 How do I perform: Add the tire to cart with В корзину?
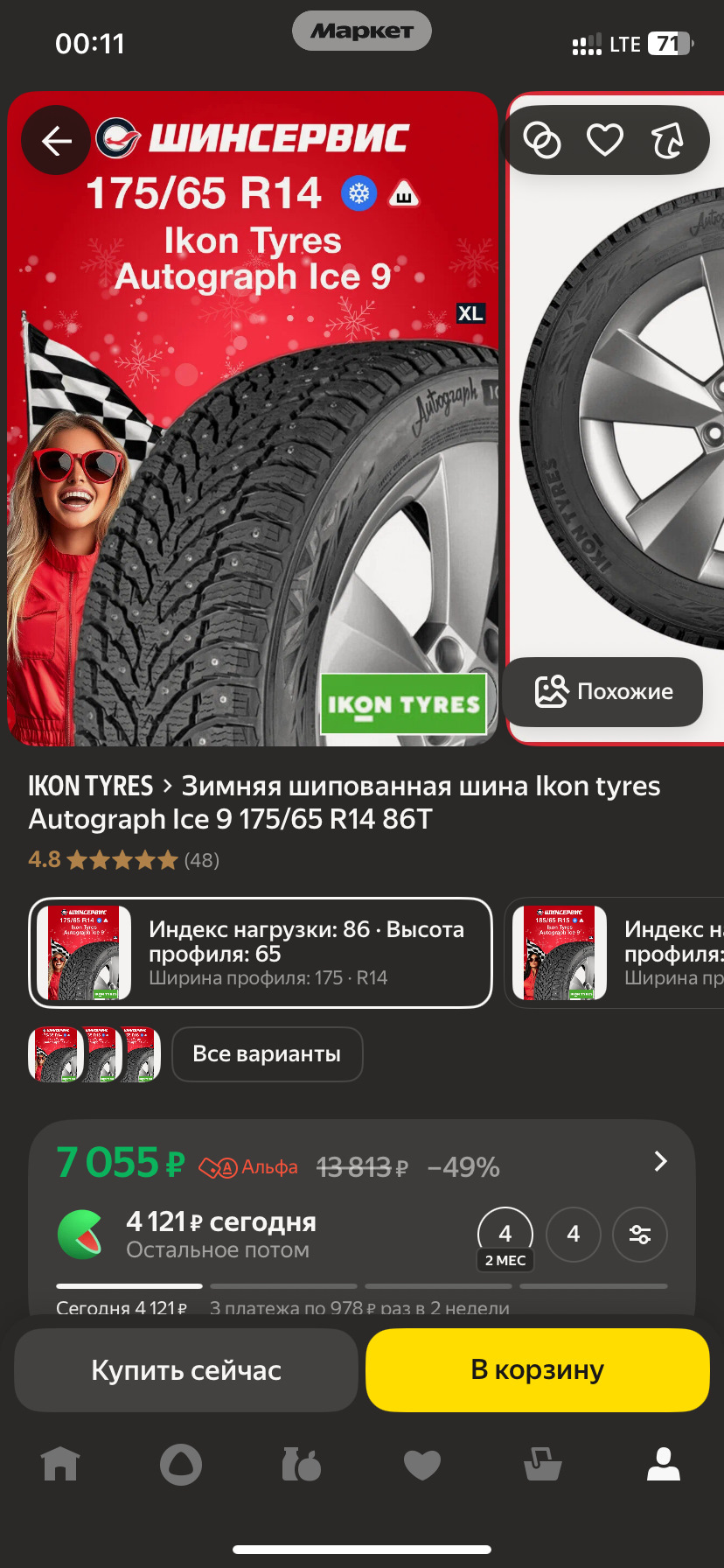point(537,1369)
